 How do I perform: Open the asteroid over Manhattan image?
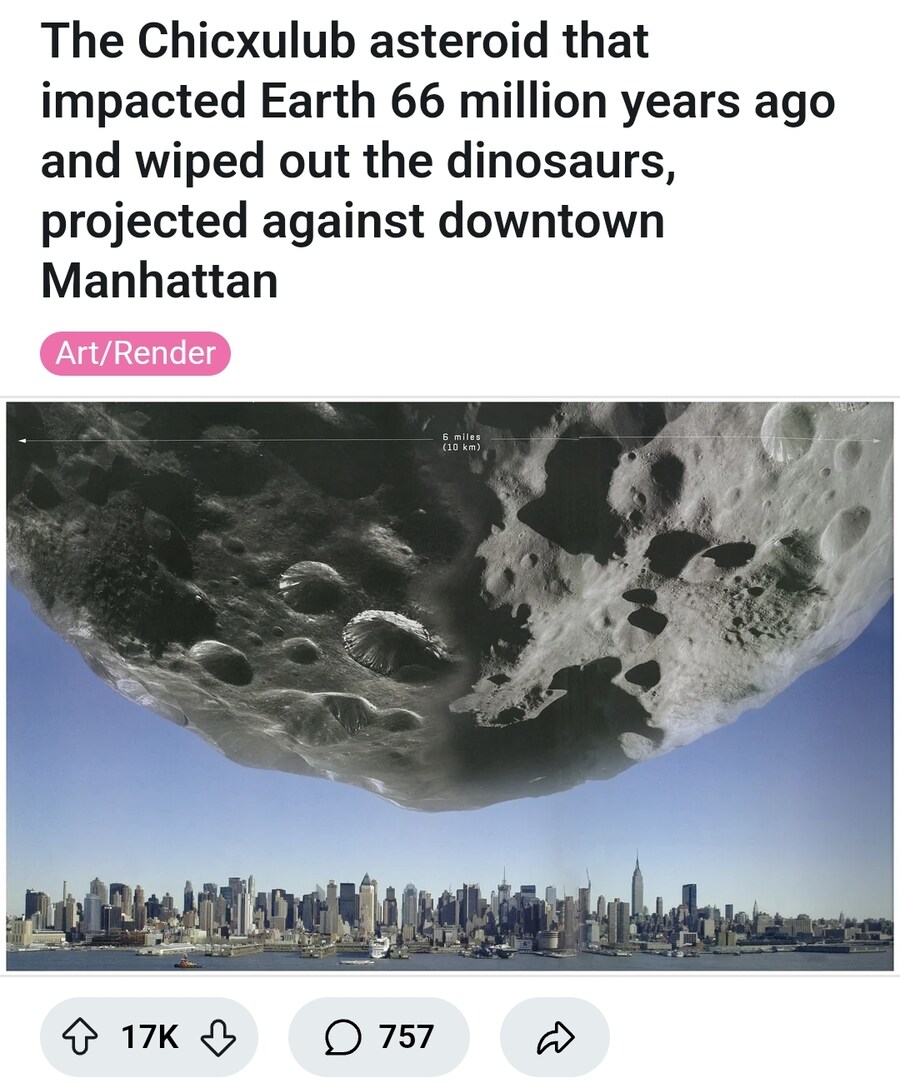(x=449, y=685)
